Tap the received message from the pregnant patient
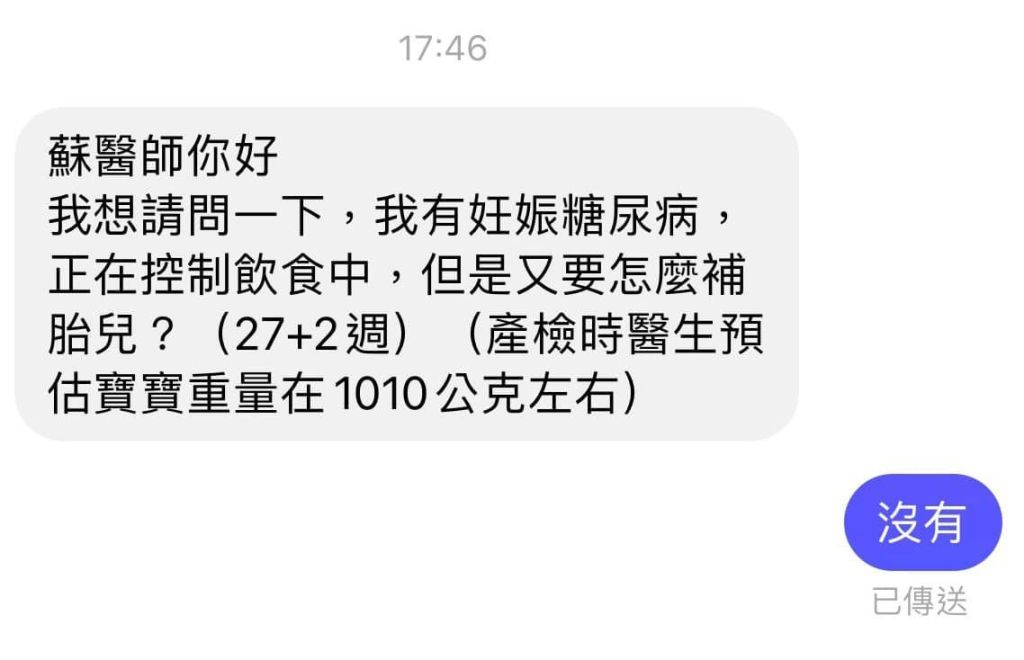1024x660 pixels. tap(406, 274)
